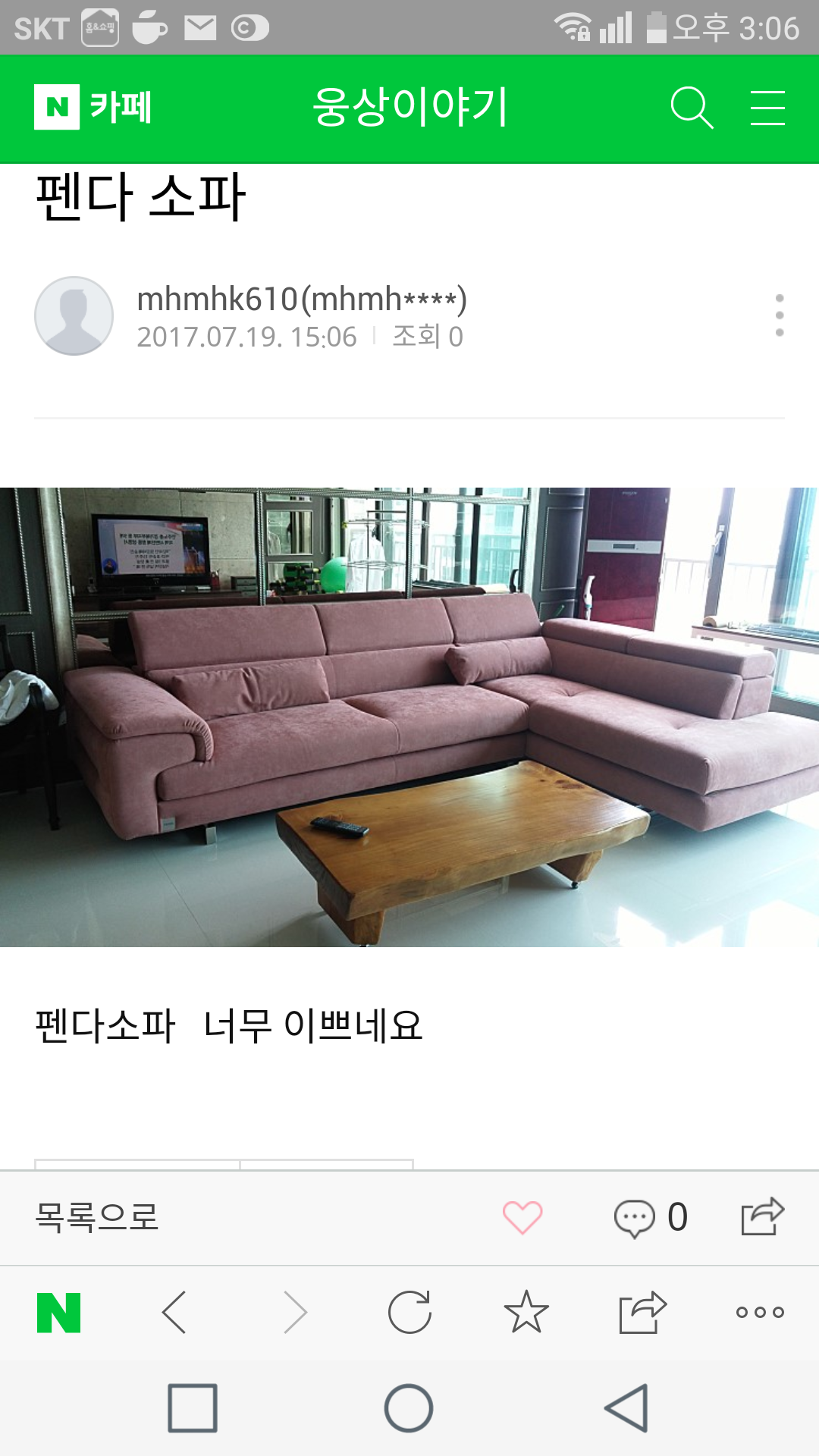Open the browser's more options dots
This screenshot has width=819, height=1456.
coord(760,1313)
